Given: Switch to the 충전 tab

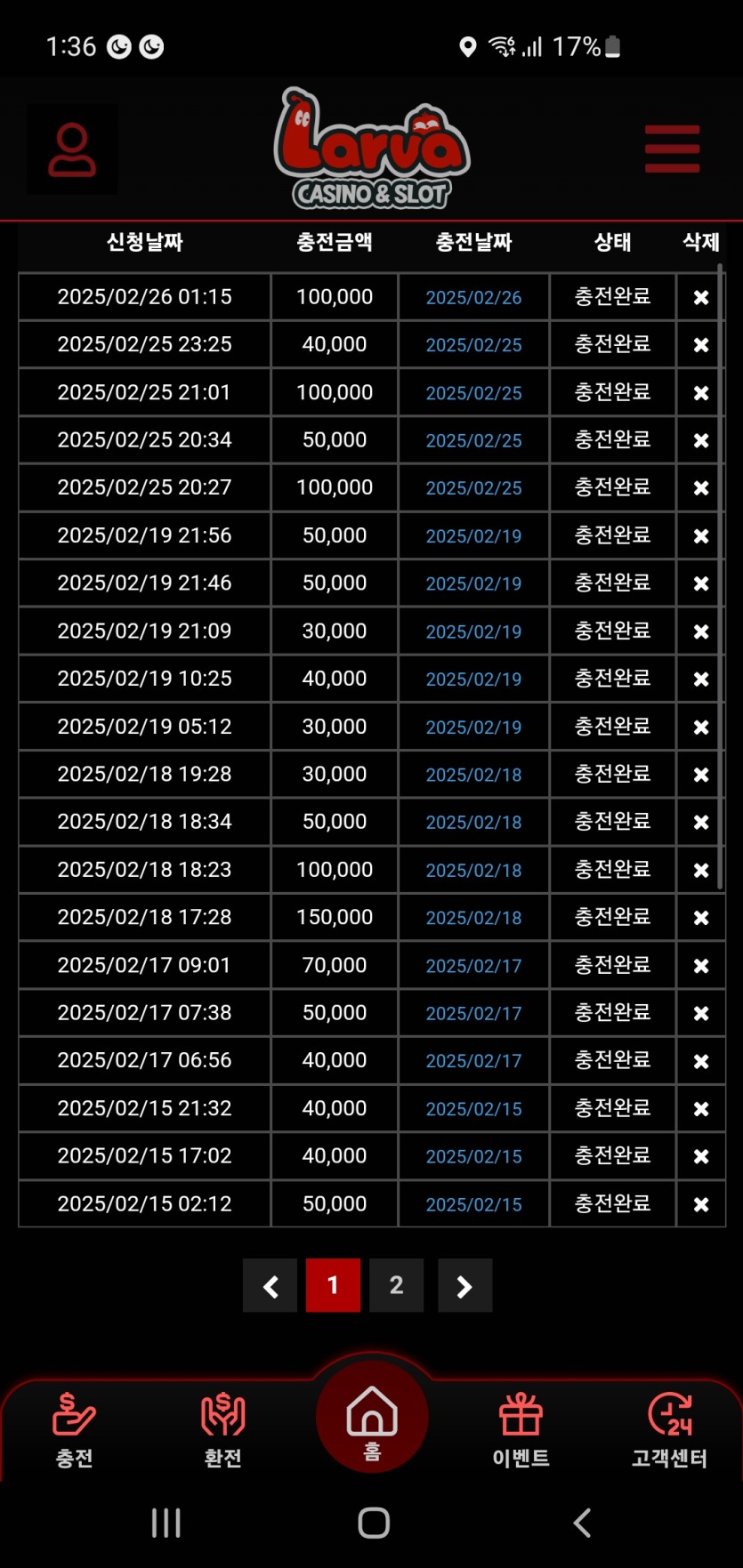Looking at the screenshot, I should [x=74, y=1430].
